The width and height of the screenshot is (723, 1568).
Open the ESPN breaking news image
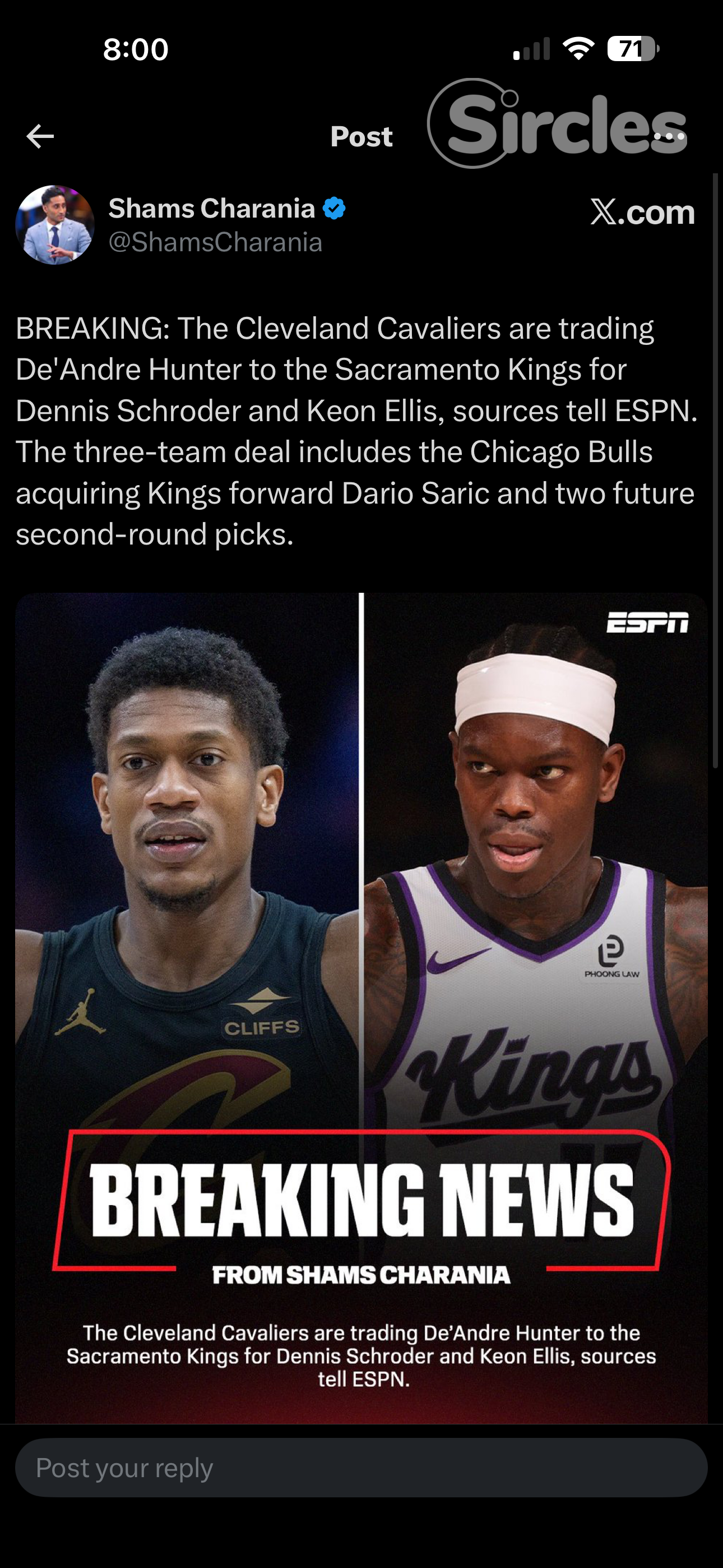pyautogui.click(x=361, y=1008)
